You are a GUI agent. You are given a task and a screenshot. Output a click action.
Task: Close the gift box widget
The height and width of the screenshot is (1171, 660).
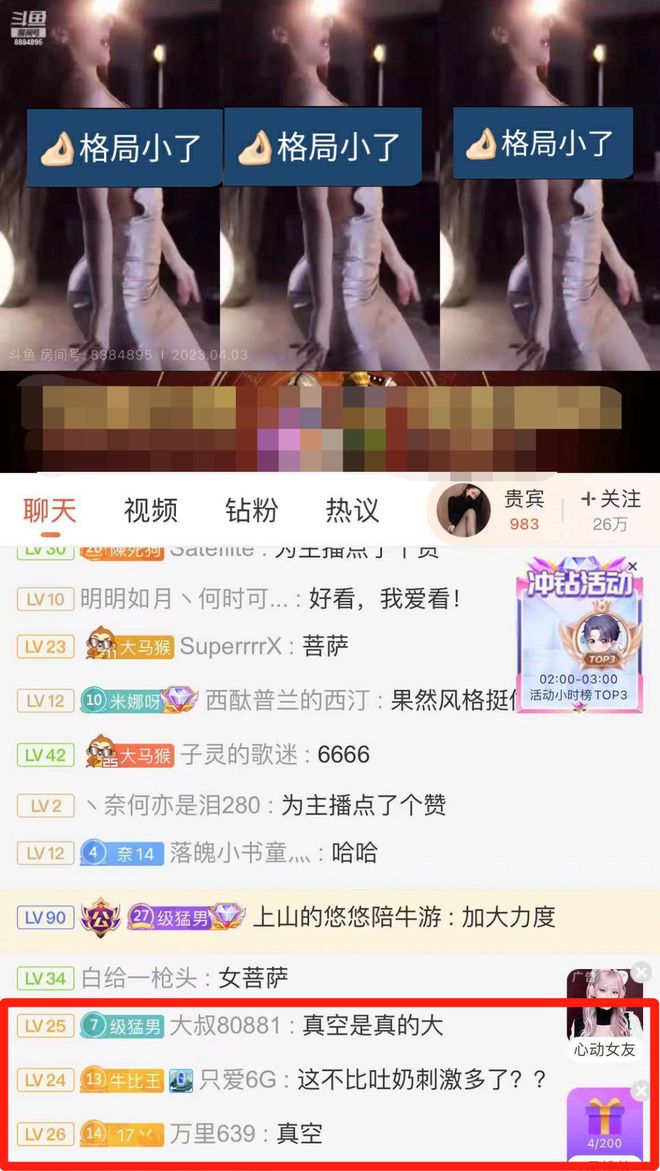(x=641, y=1090)
